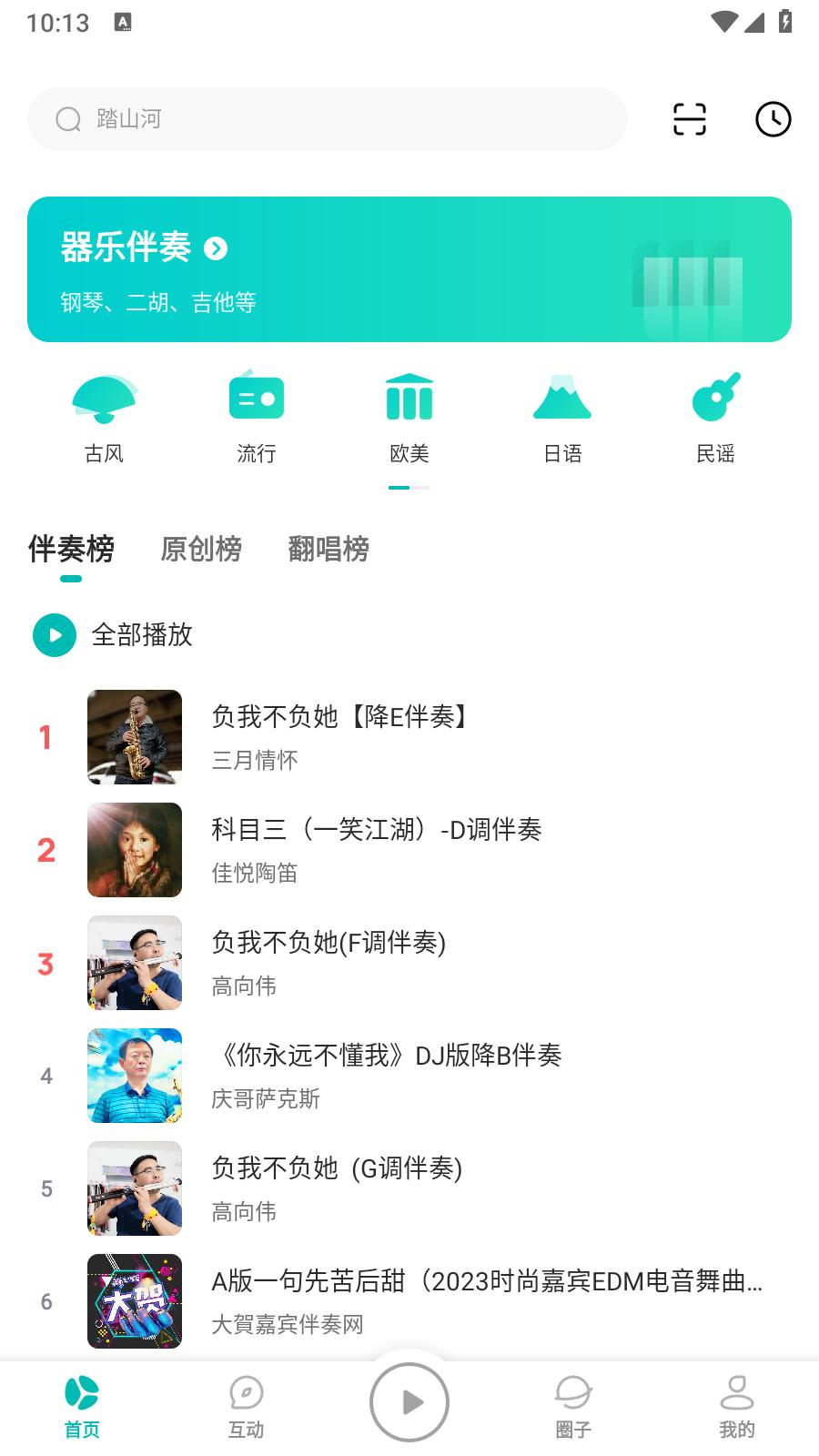Open 科目三（一笑江湖）-D调伴奏

(409, 850)
